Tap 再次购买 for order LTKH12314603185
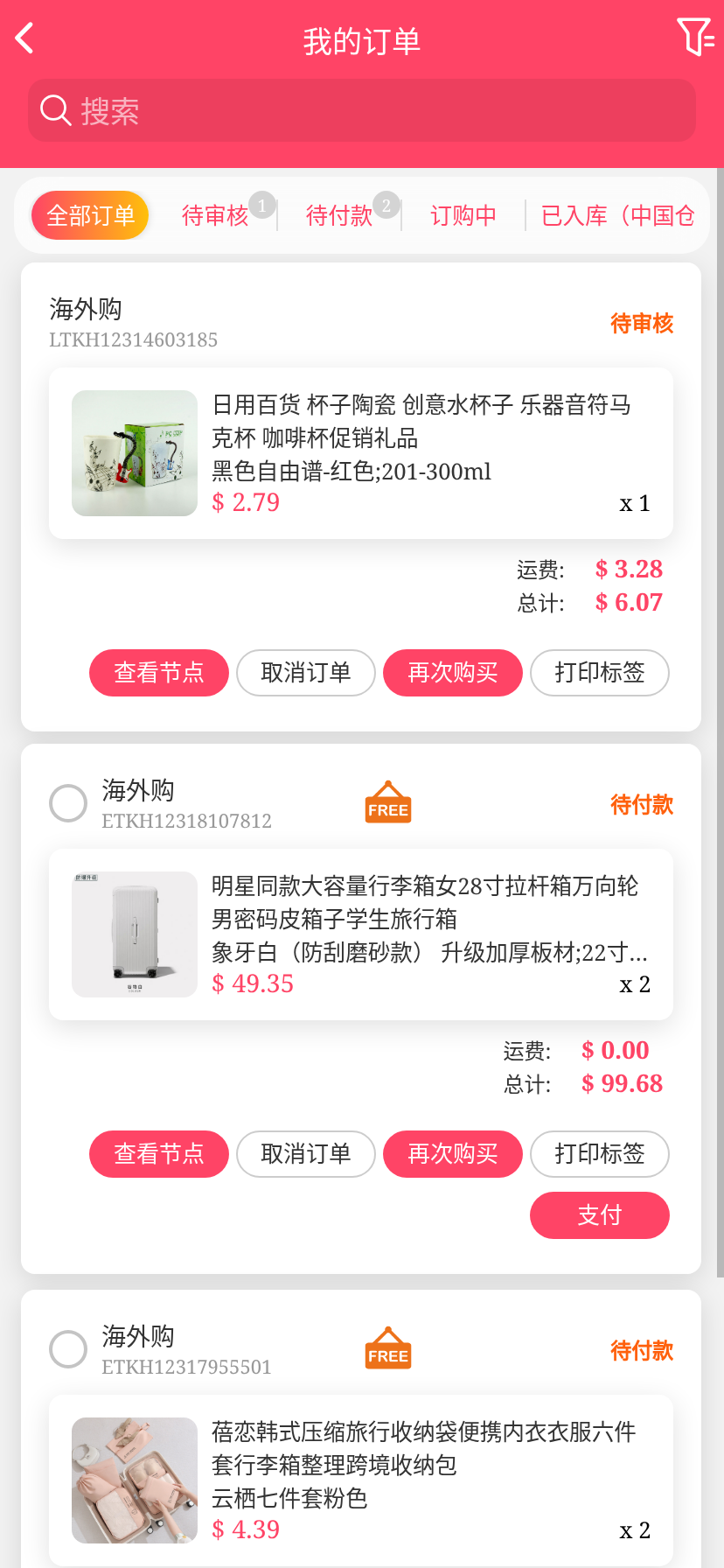This screenshot has height=1568, width=724. (453, 673)
